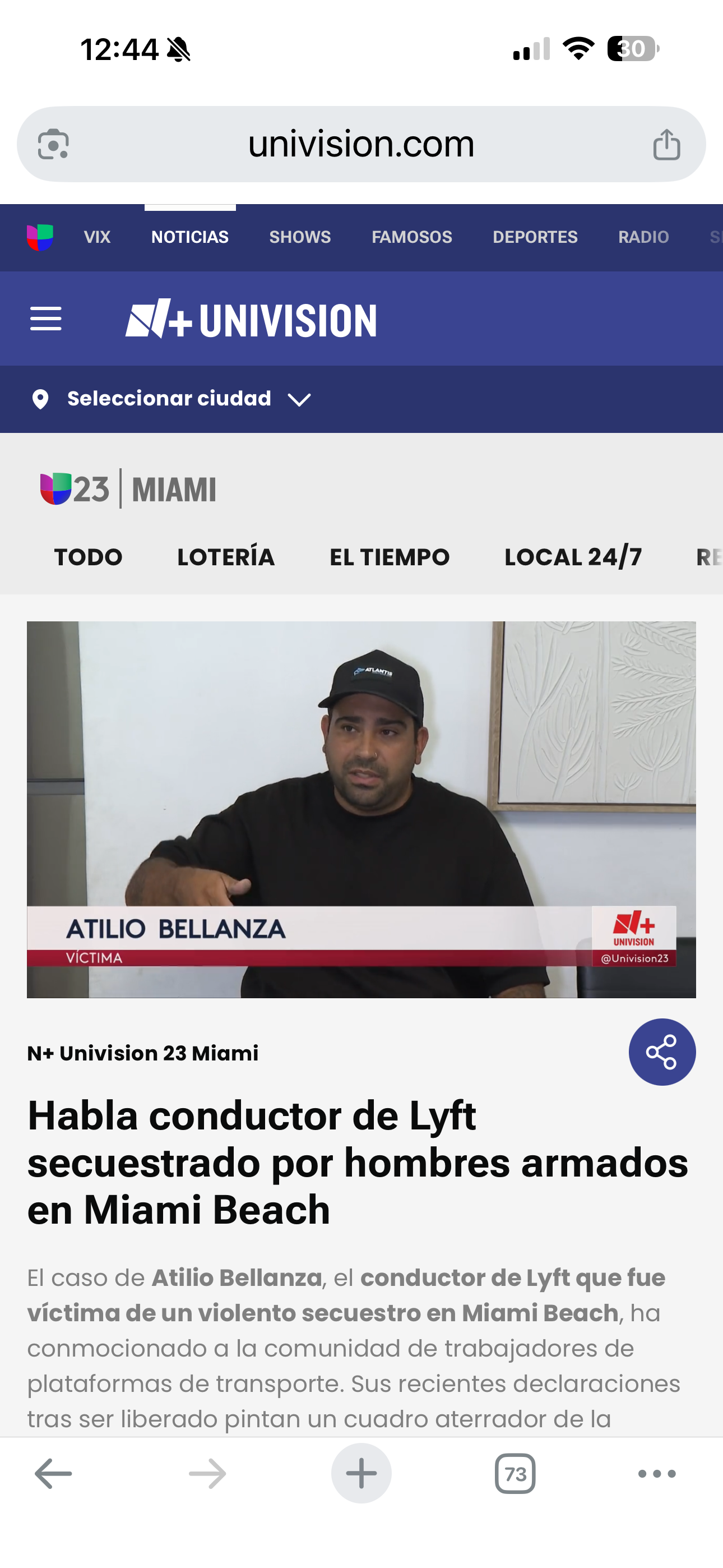Go to the Shows section
The image size is (723, 1568).
300,237
